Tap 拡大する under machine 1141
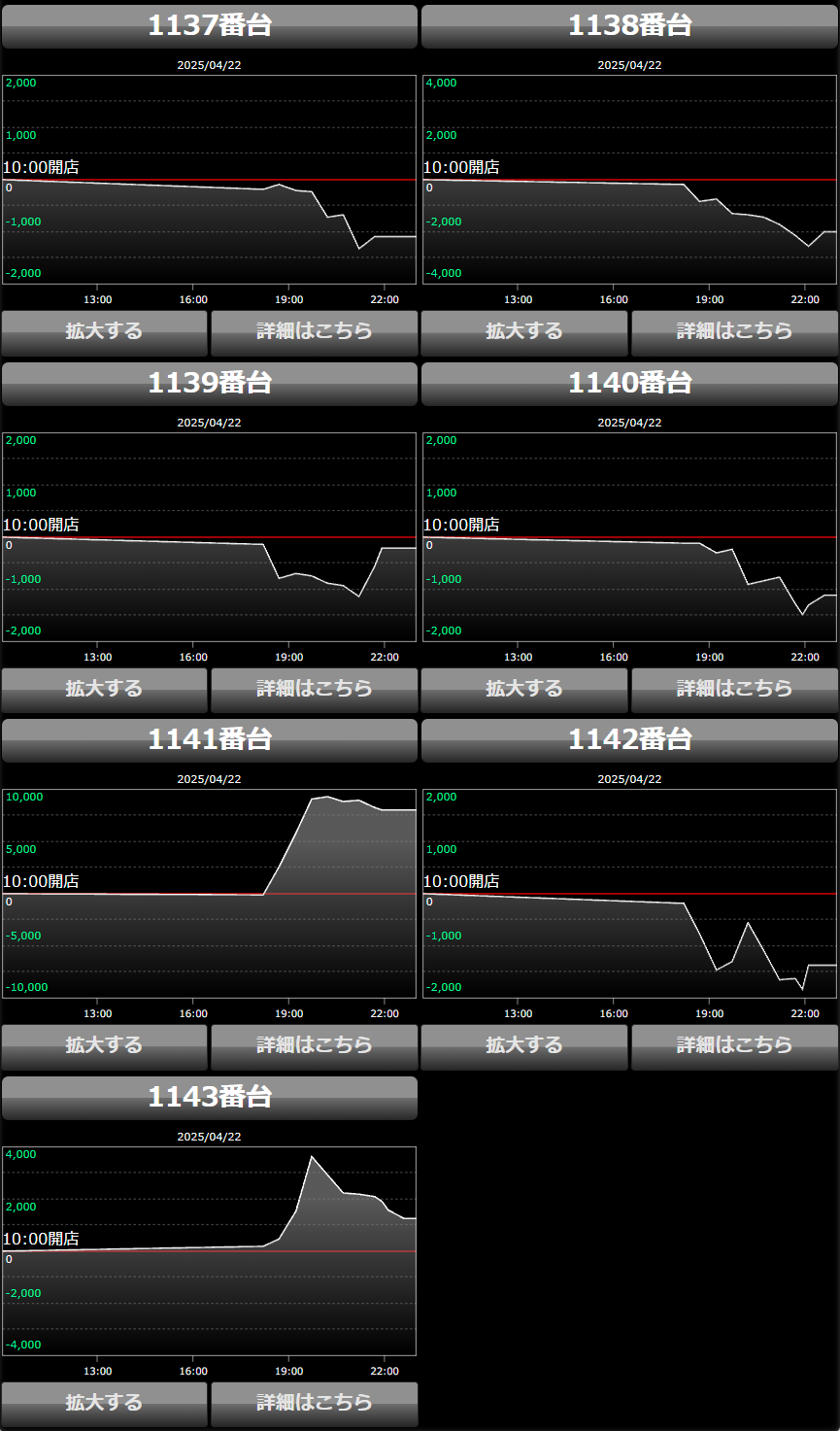The height and width of the screenshot is (1431, 840). tap(104, 1046)
